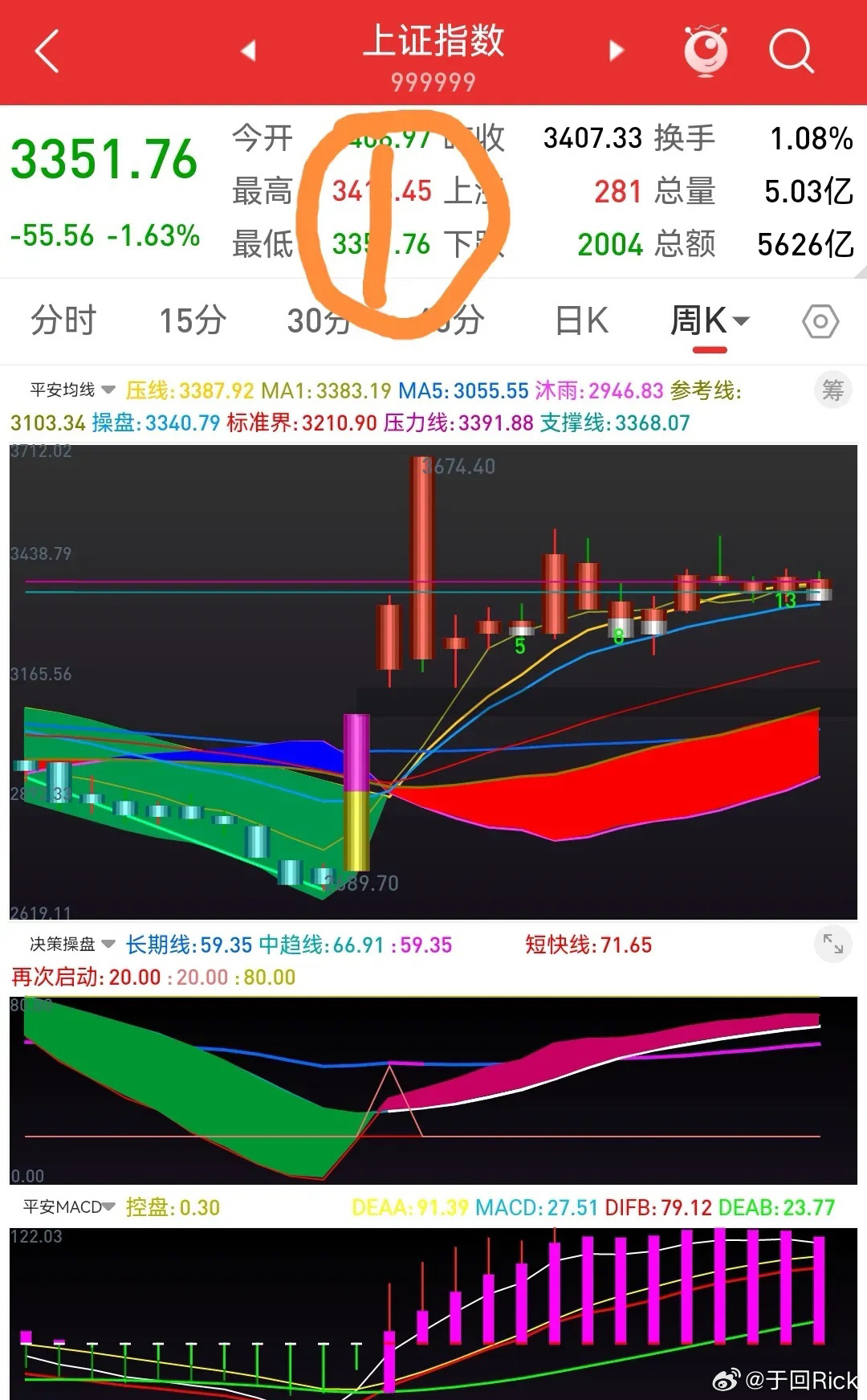The image size is (867, 1400).
Task: Open the 平安MACD indicator dropdown
Action: coord(69,1206)
